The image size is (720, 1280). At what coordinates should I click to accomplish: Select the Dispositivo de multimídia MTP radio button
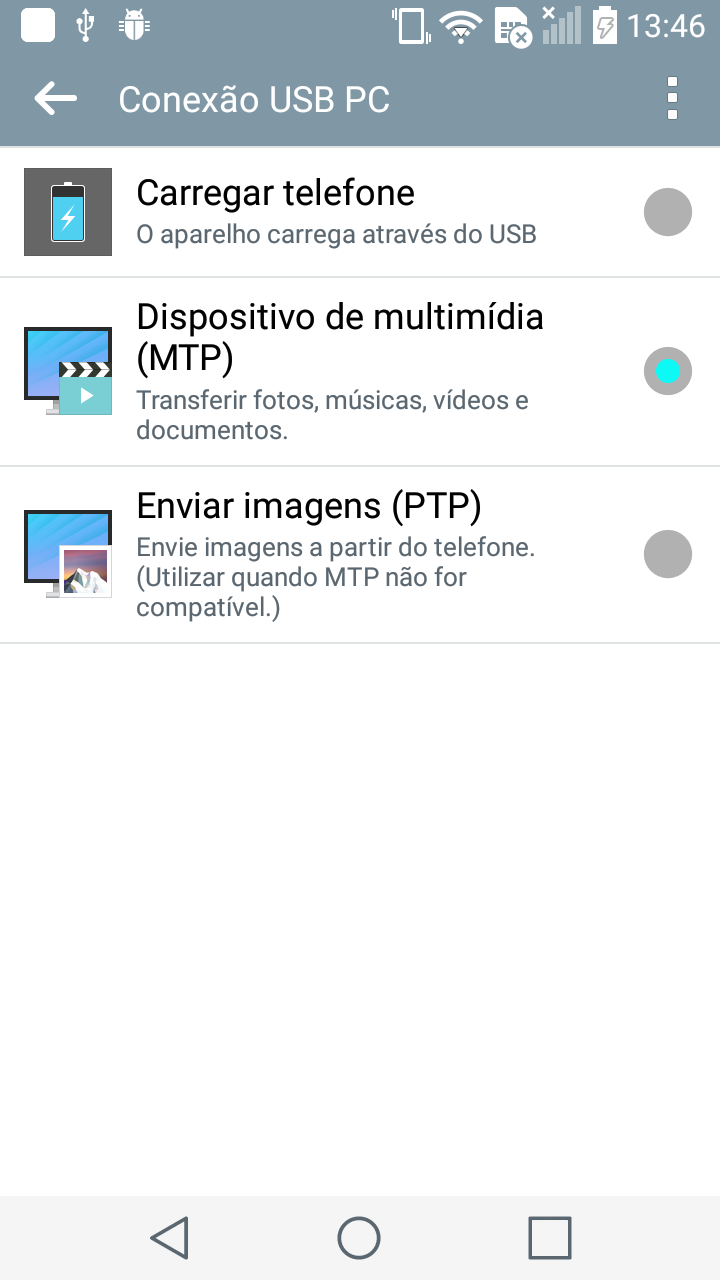667,370
